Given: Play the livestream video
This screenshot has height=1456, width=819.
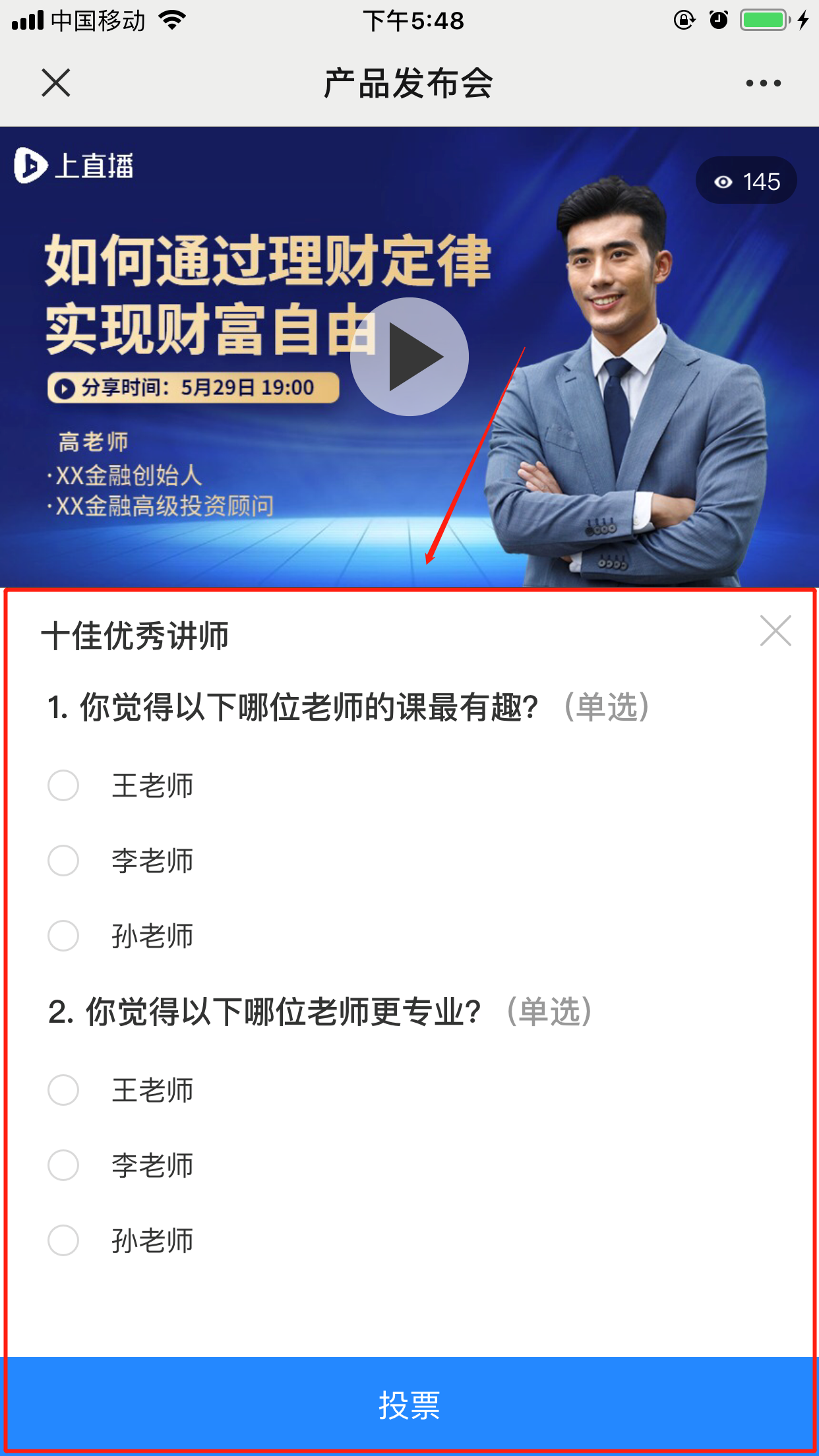Looking at the screenshot, I should (x=409, y=357).
